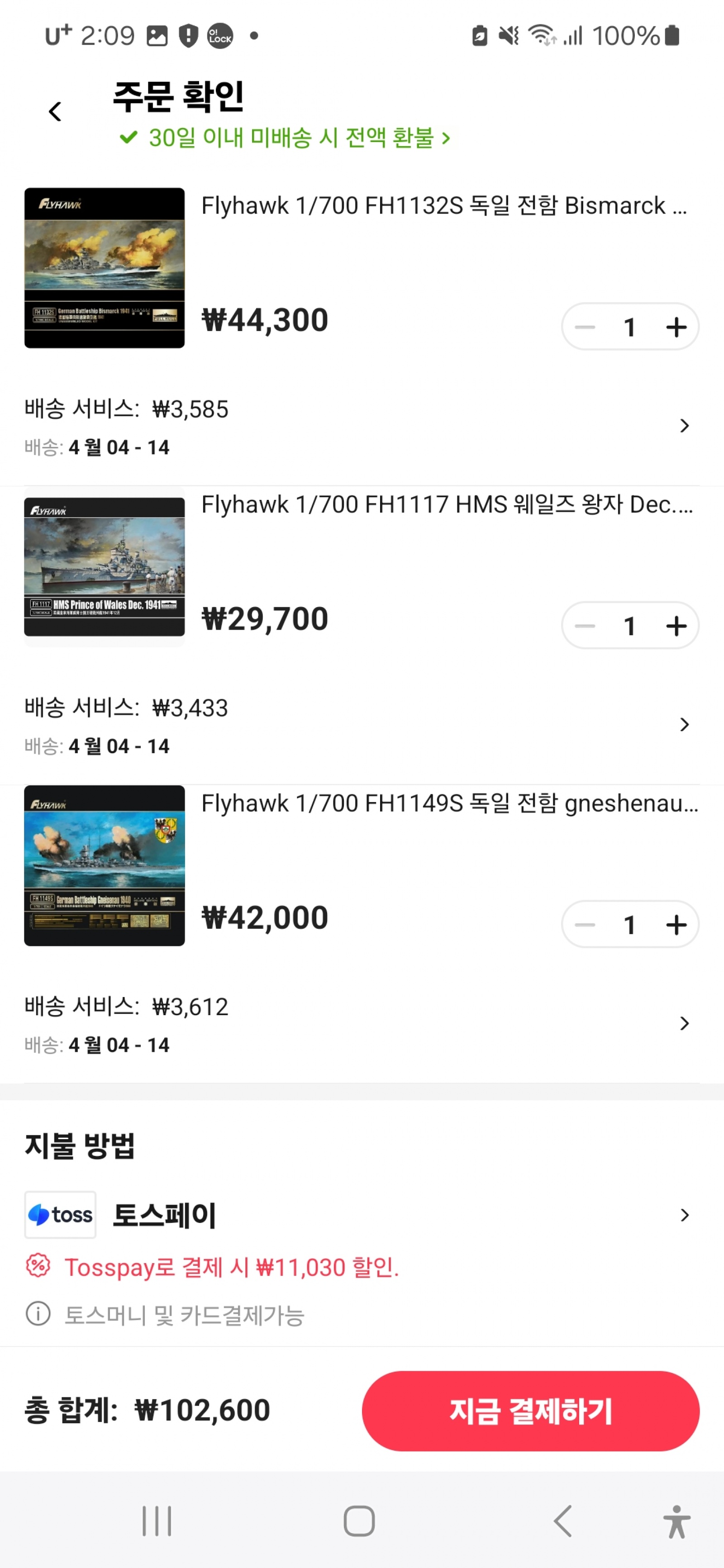Increase quantity of the Bismarck kit

676,328
